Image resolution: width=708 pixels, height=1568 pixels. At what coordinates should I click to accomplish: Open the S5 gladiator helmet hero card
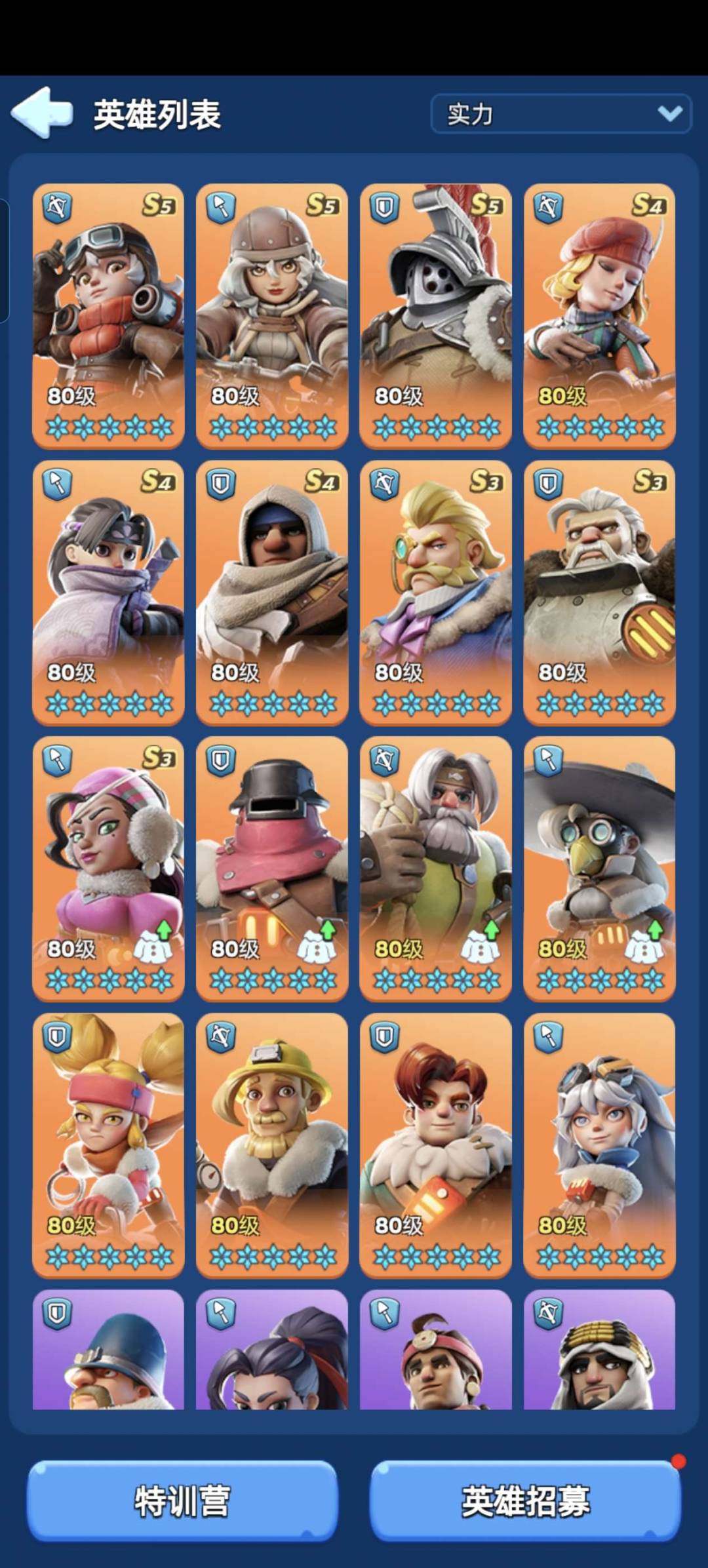tap(435, 315)
